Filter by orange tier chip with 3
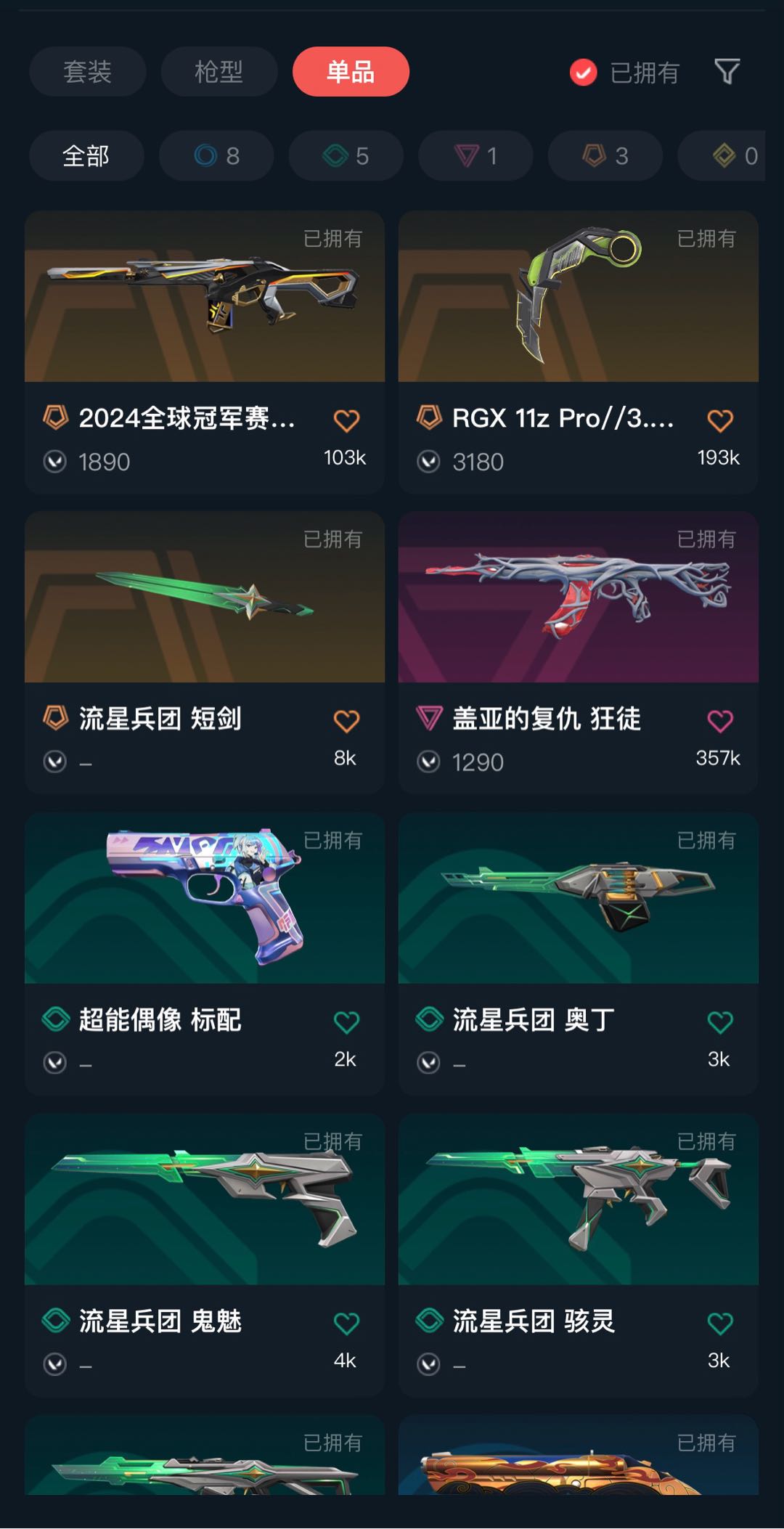This screenshot has width=784, height=1529. click(x=605, y=155)
